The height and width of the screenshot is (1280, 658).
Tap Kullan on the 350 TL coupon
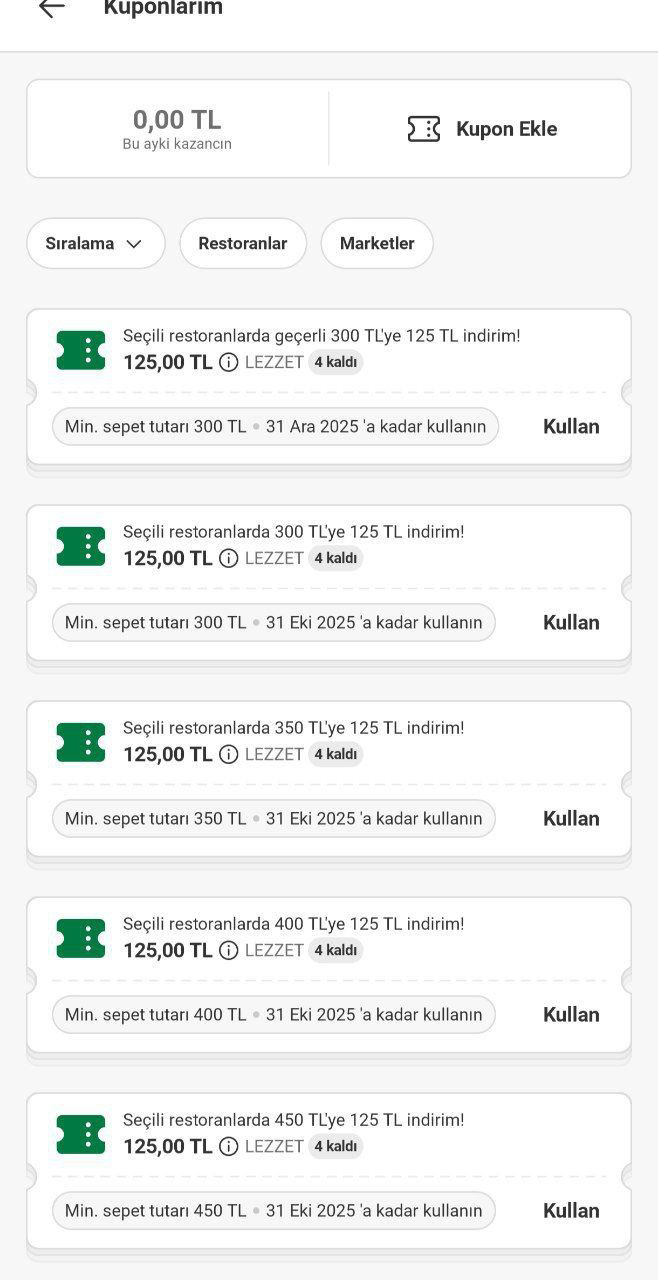[x=570, y=818]
